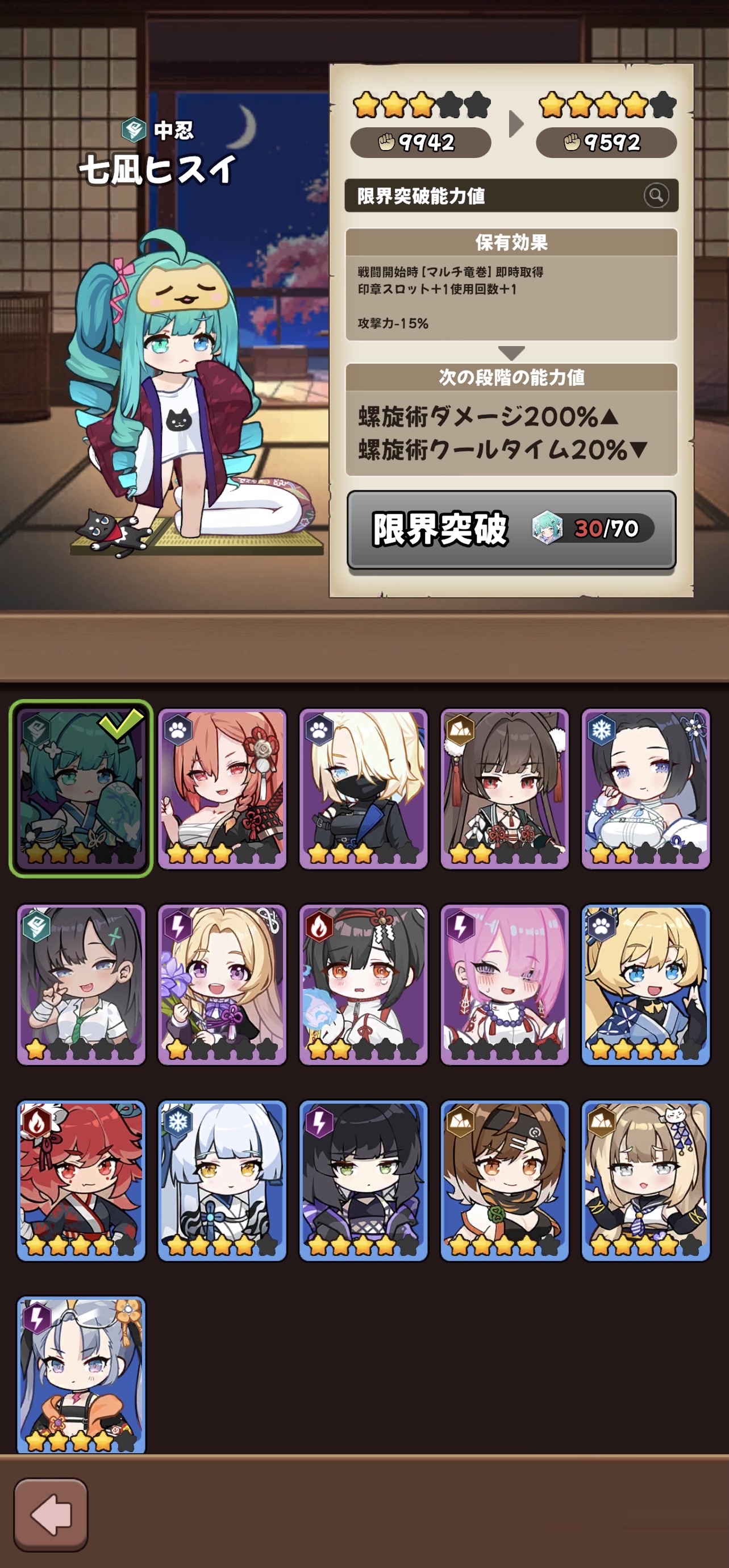Choose the blonde character holding purple flowers
The image size is (729, 1568).
[222, 984]
